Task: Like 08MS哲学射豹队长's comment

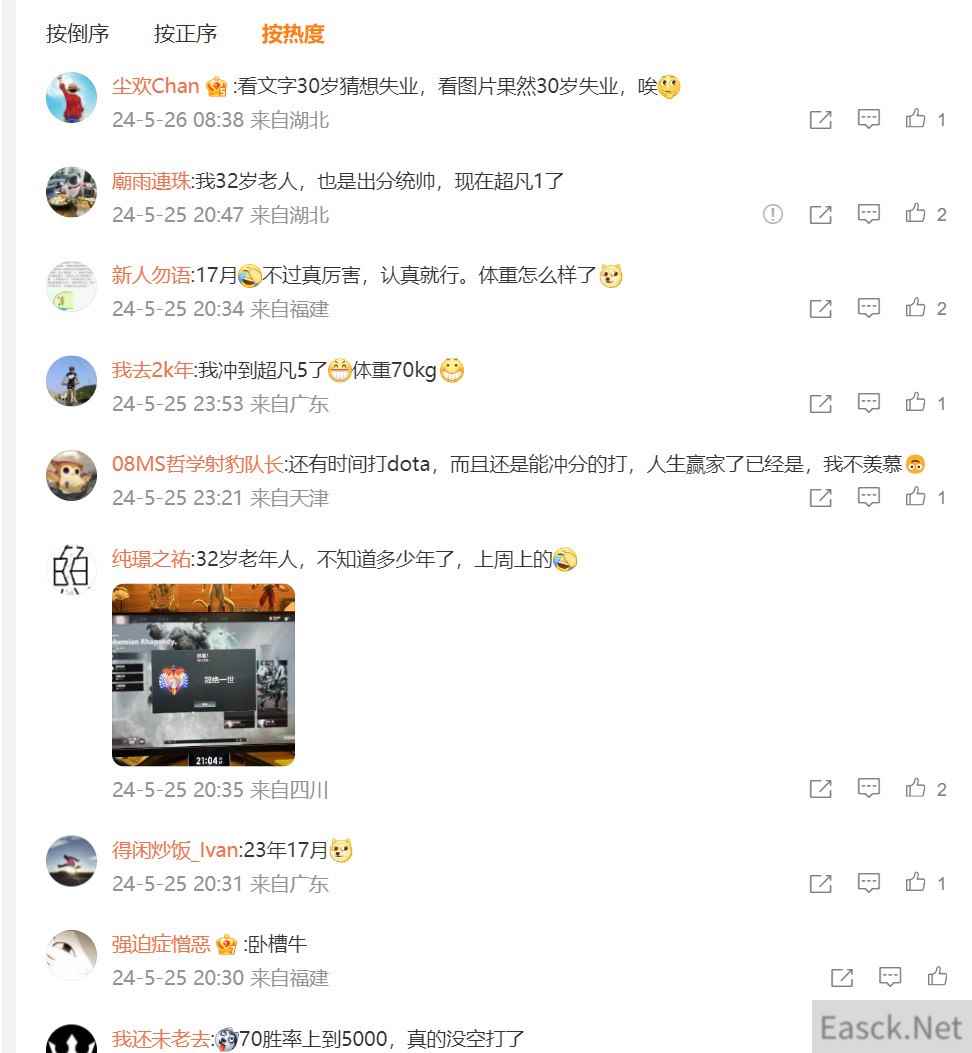Action: point(915,497)
